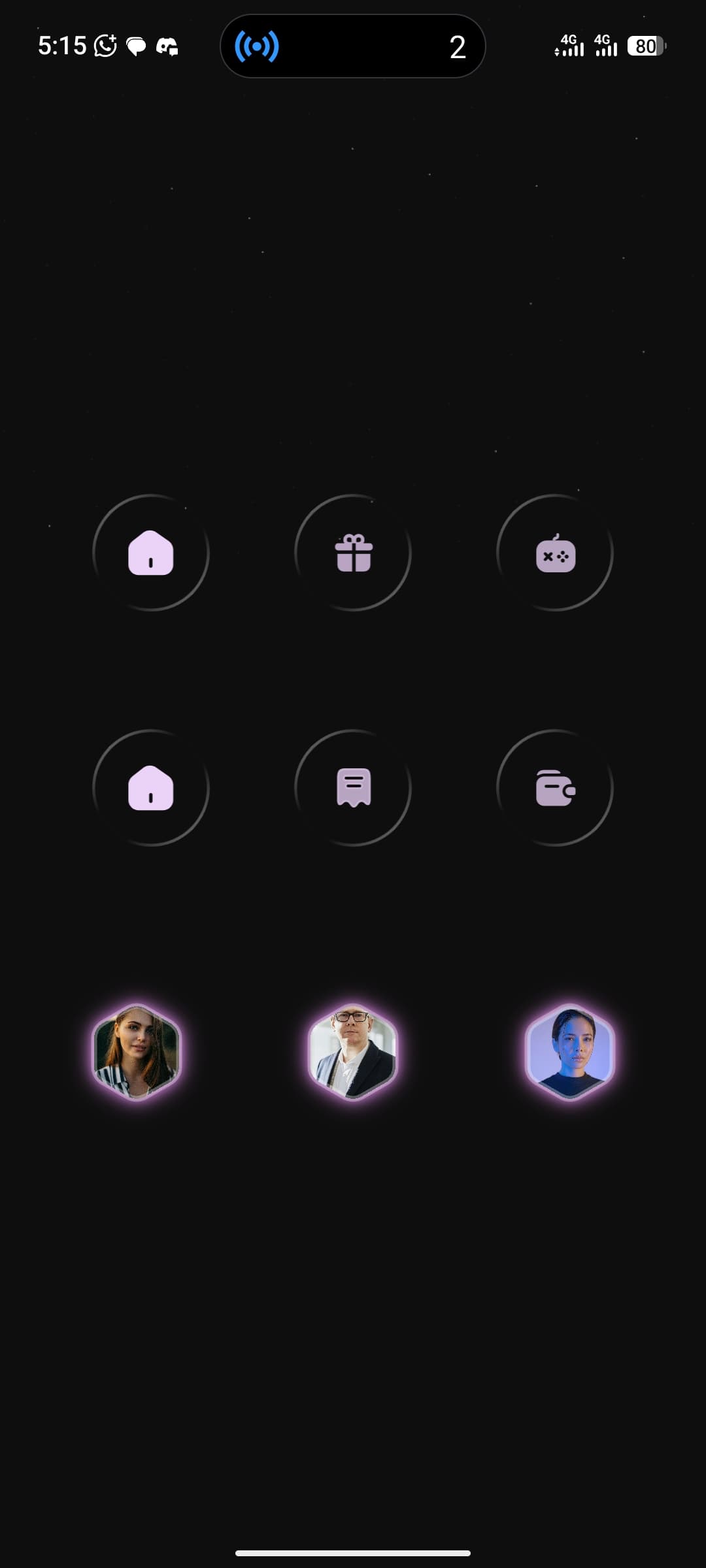The image size is (706, 1568).
Task: Tap the Wallet icon
Action: (555, 789)
